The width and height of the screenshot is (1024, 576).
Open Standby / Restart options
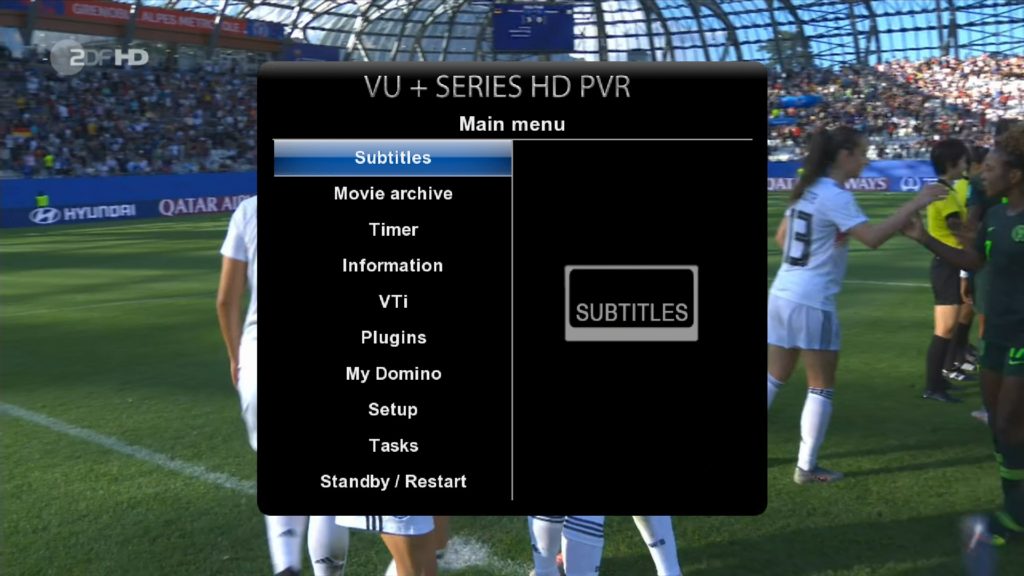point(393,482)
